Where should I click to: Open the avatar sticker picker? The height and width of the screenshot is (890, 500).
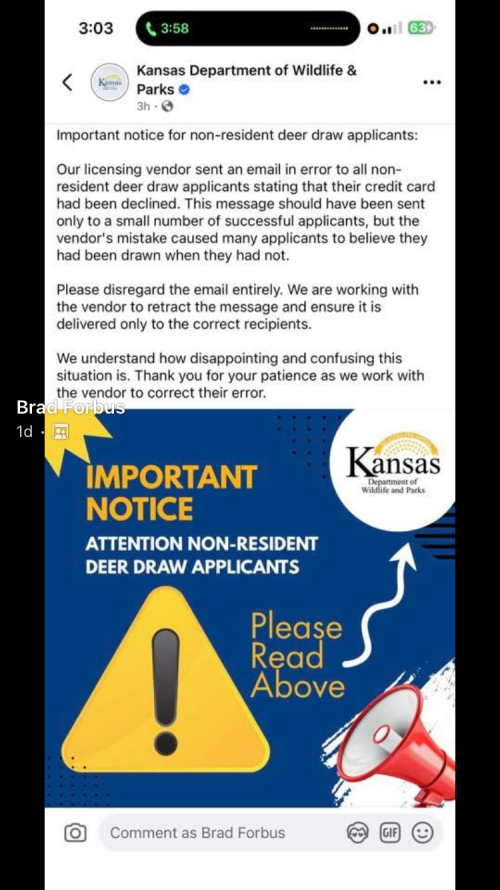pos(357,833)
